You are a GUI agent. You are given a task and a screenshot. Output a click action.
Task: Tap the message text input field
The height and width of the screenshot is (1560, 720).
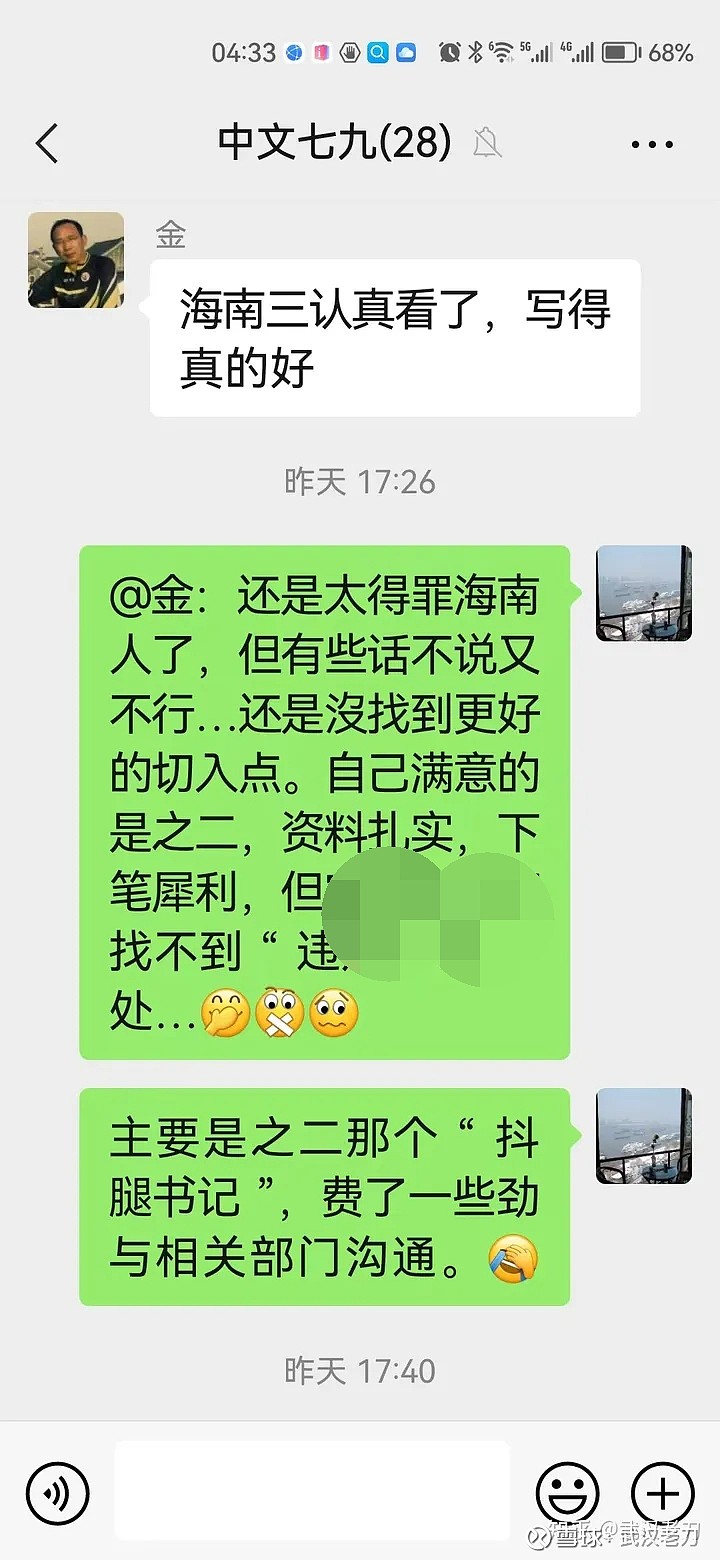[312, 1491]
